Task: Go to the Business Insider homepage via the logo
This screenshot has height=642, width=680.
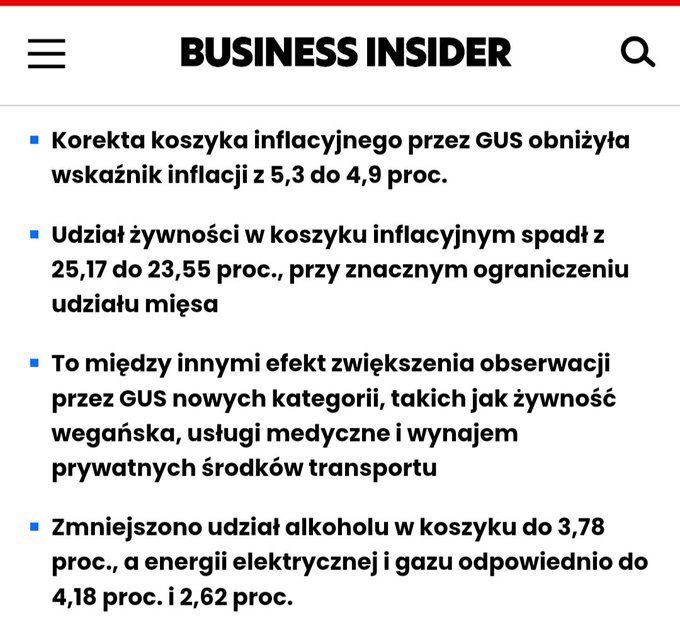Action: pos(346,52)
